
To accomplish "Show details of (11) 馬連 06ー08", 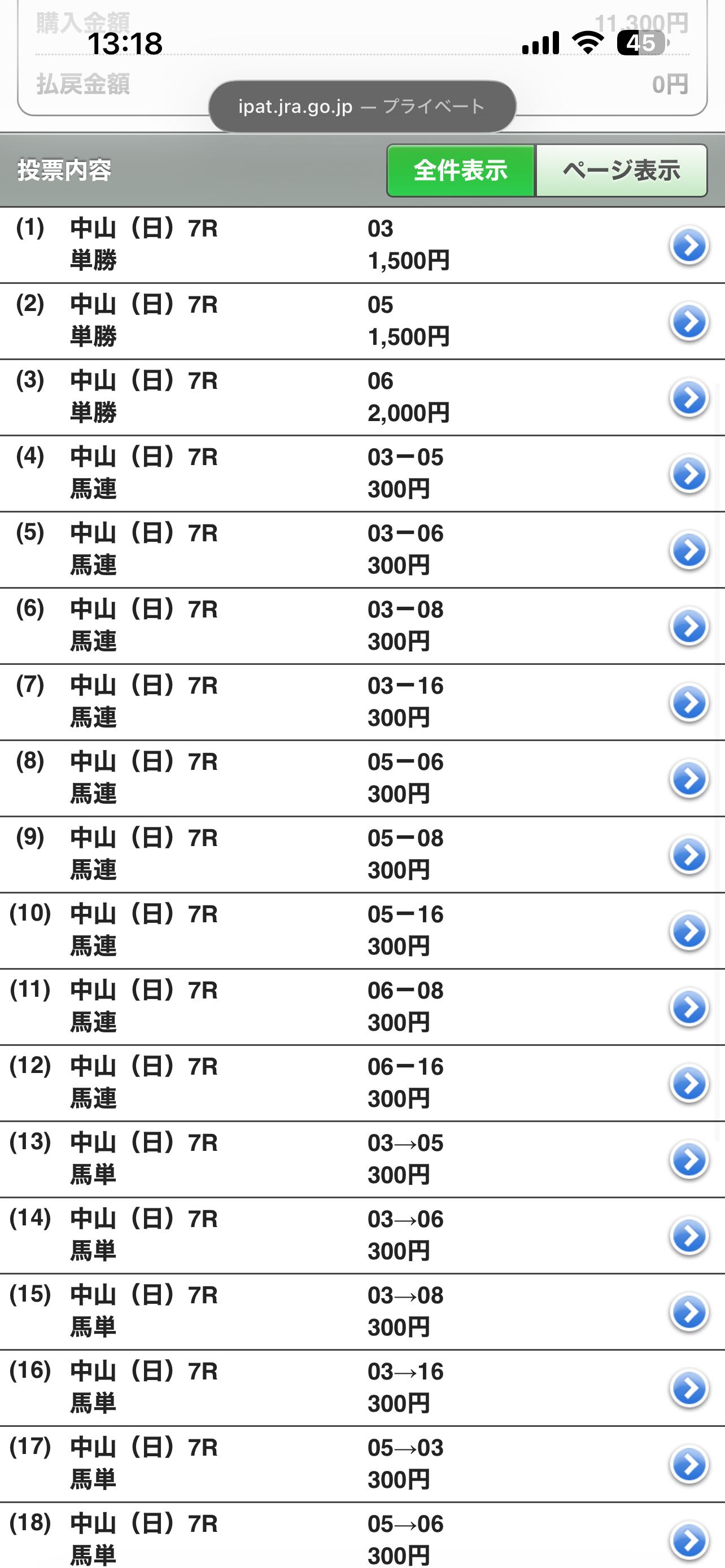I will coord(688,1007).
